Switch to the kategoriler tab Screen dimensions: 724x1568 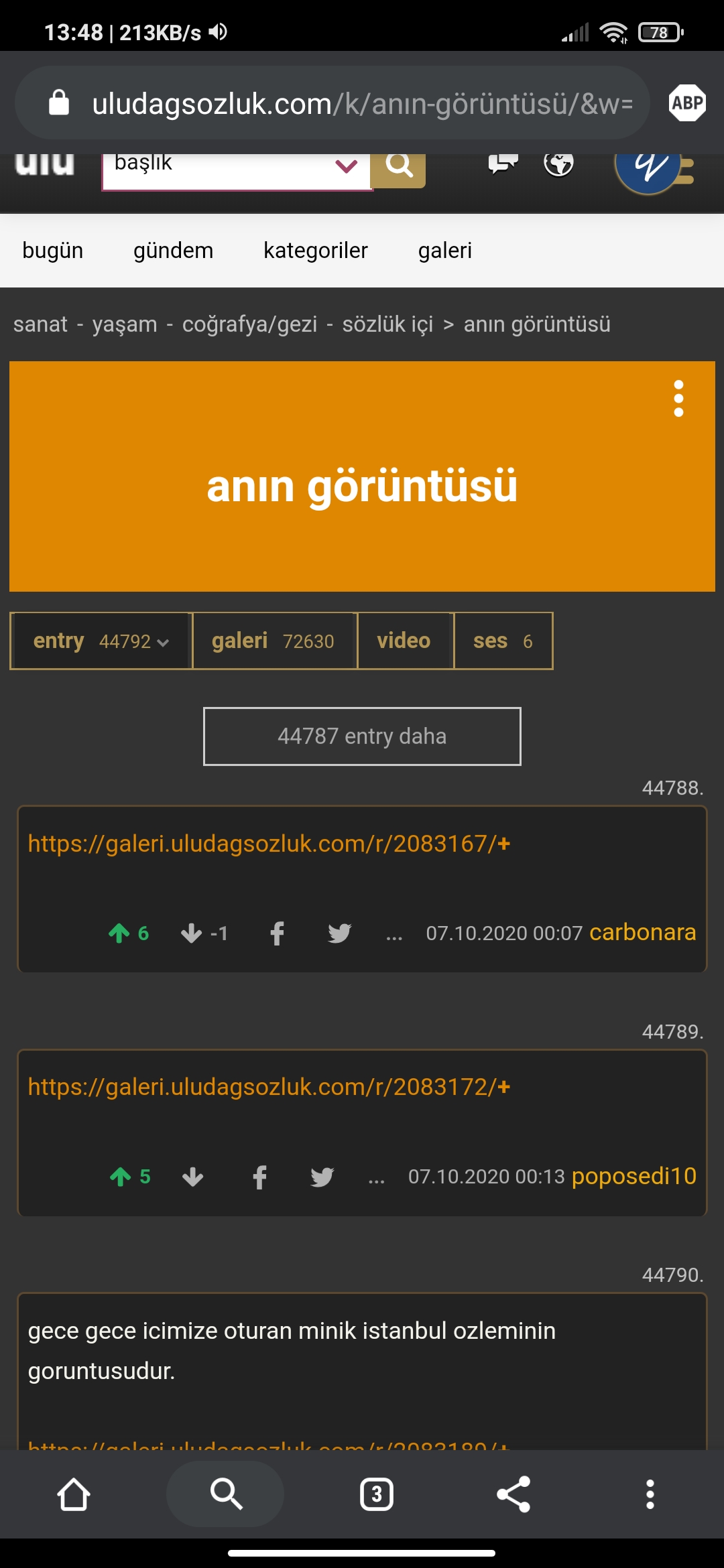coord(315,251)
